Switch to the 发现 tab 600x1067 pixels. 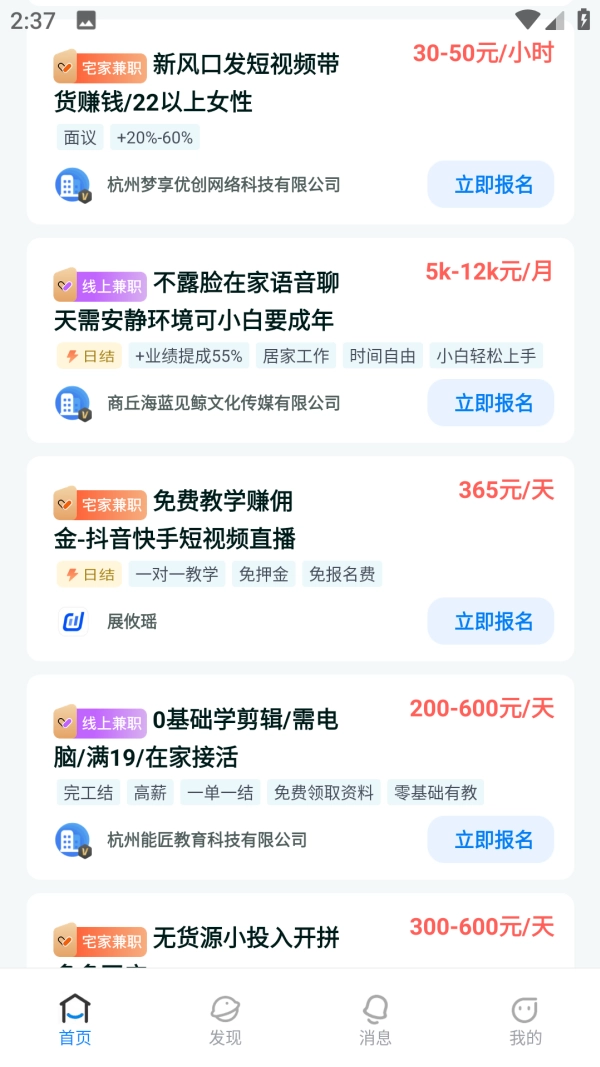pos(225,1019)
